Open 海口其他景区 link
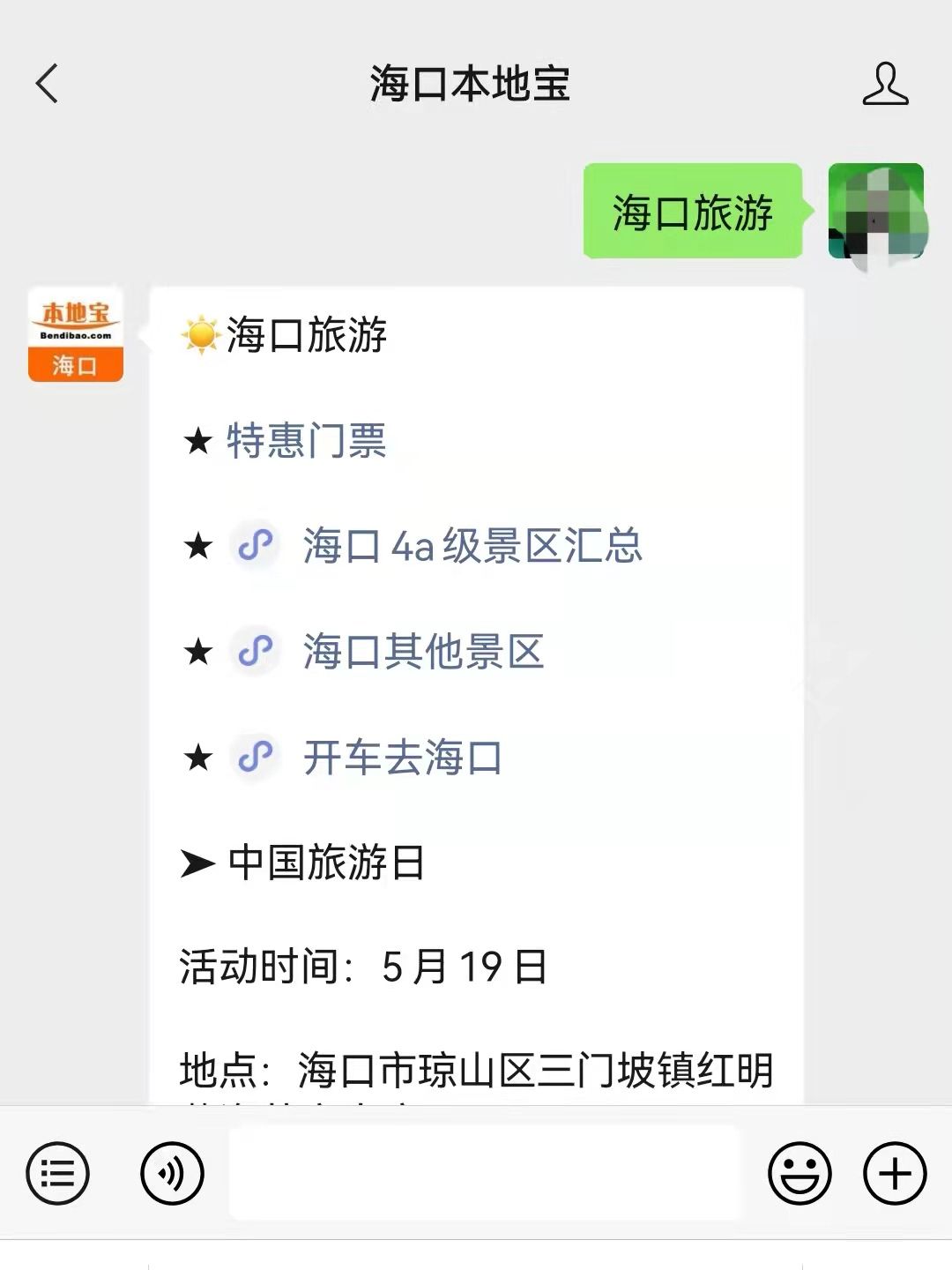Viewport: 952px width, 1270px height. click(423, 652)
